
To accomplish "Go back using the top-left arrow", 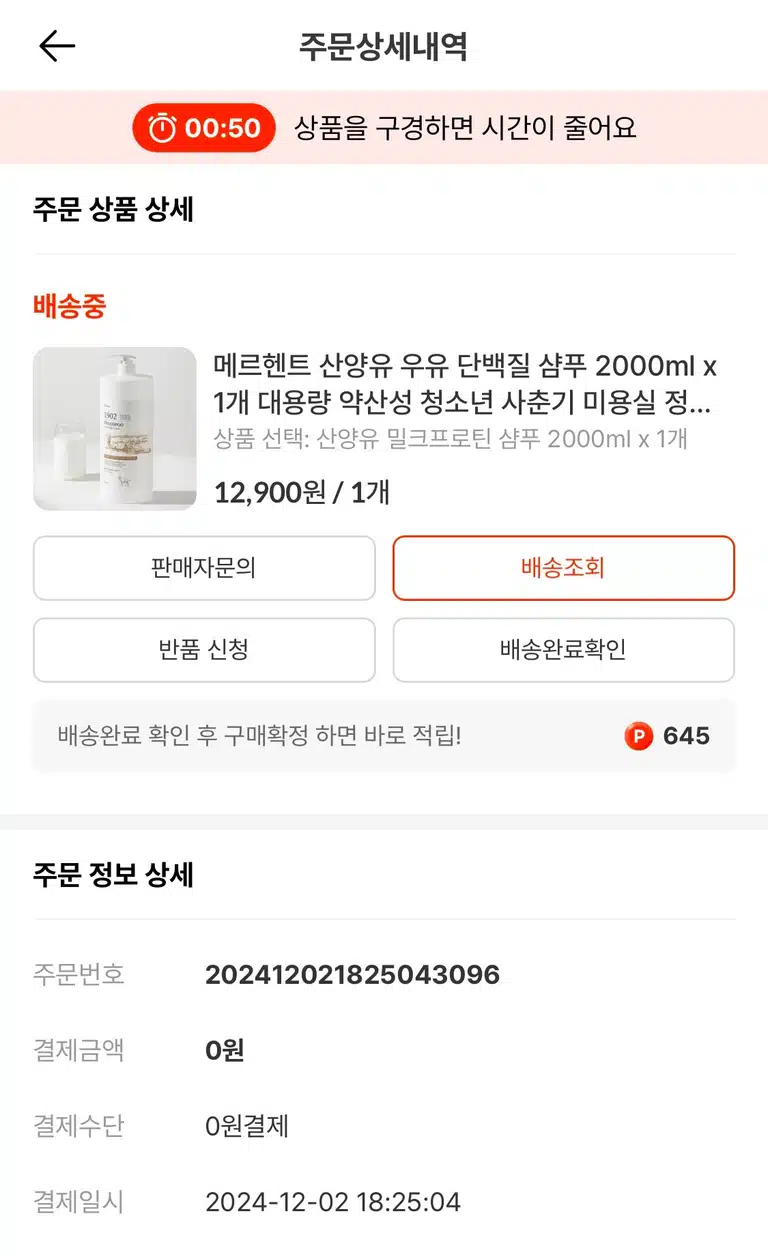I will (x=57, y=46).
